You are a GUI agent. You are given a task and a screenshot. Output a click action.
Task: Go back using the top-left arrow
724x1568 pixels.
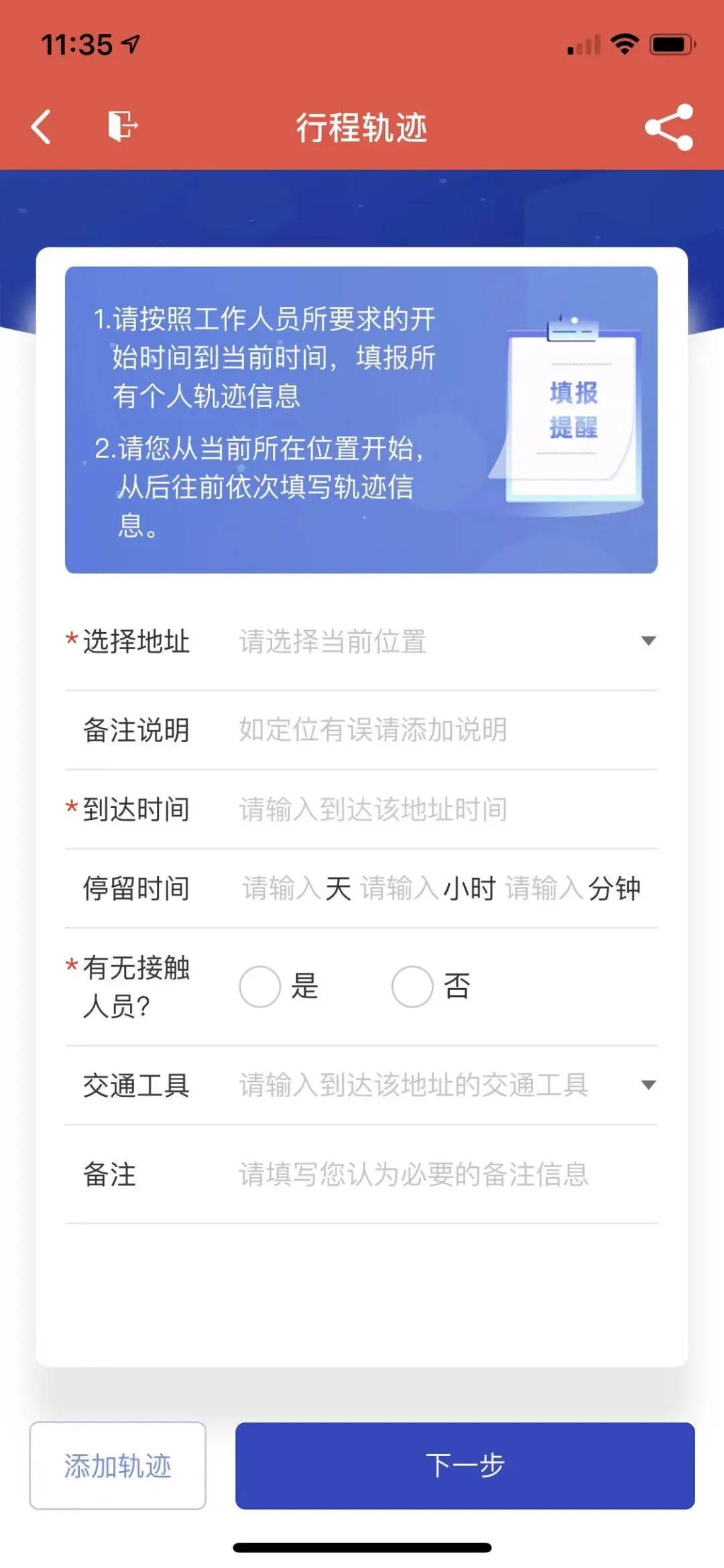click(x=42, y=127)
